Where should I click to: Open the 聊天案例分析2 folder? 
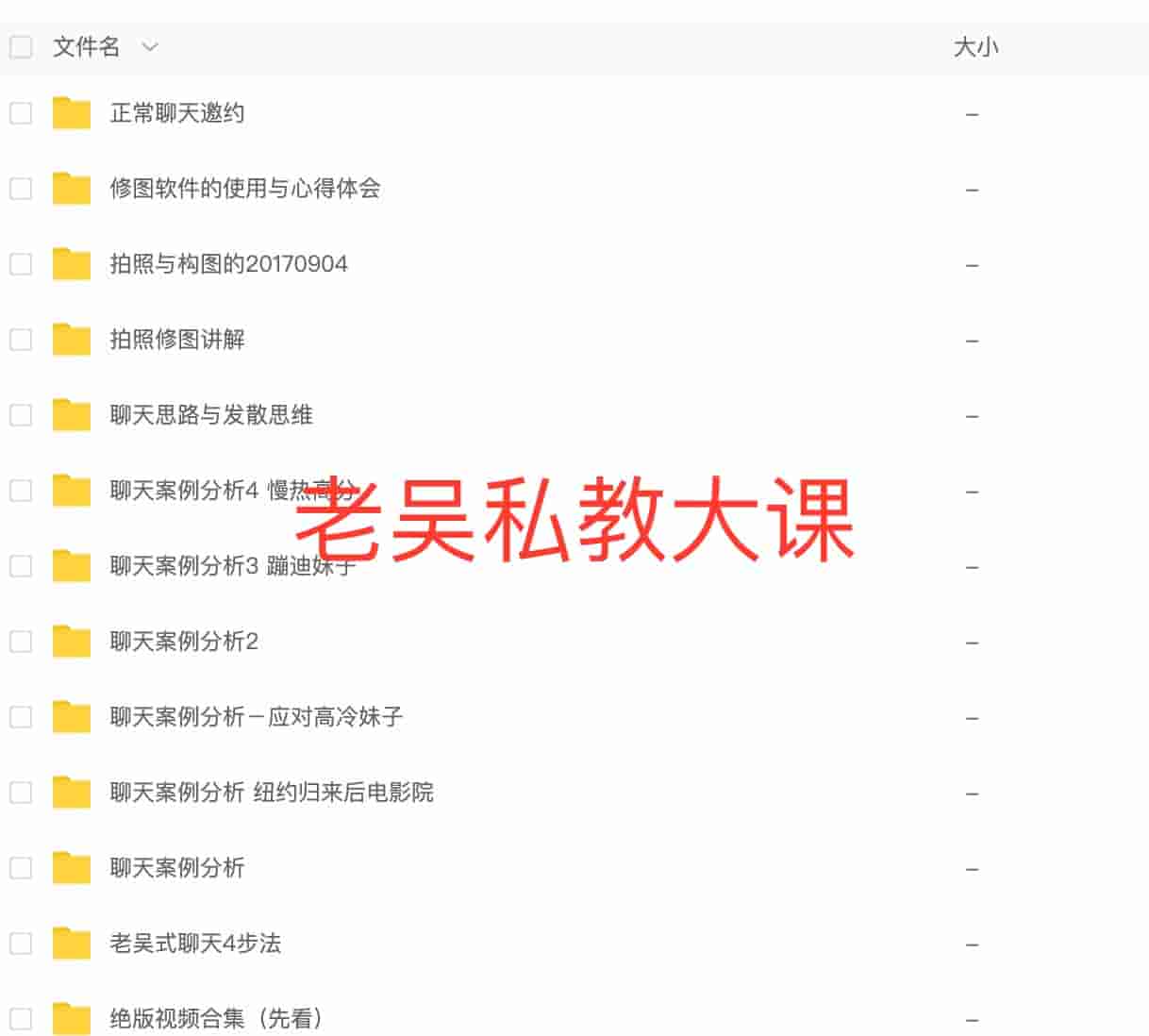tap(184, 642)
